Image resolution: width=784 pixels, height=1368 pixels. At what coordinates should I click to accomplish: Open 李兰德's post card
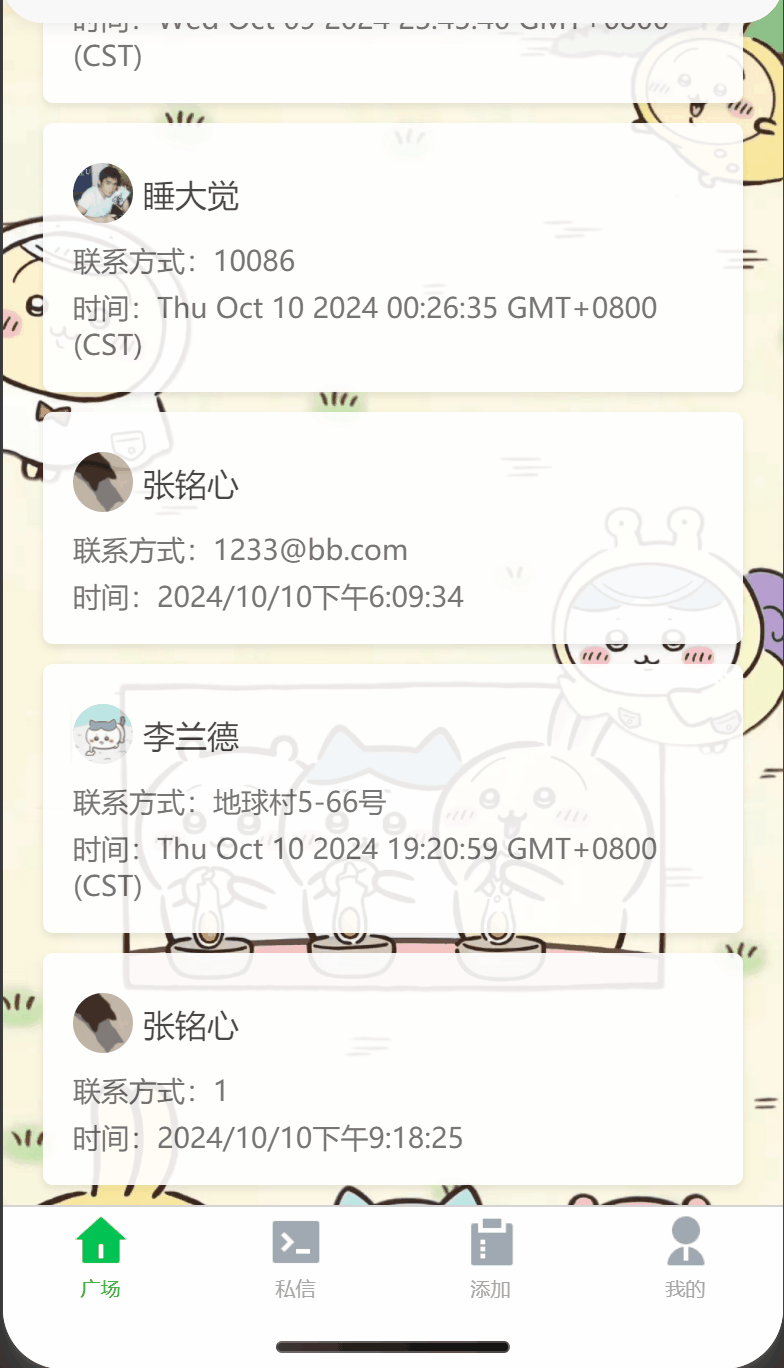[392, 798]
